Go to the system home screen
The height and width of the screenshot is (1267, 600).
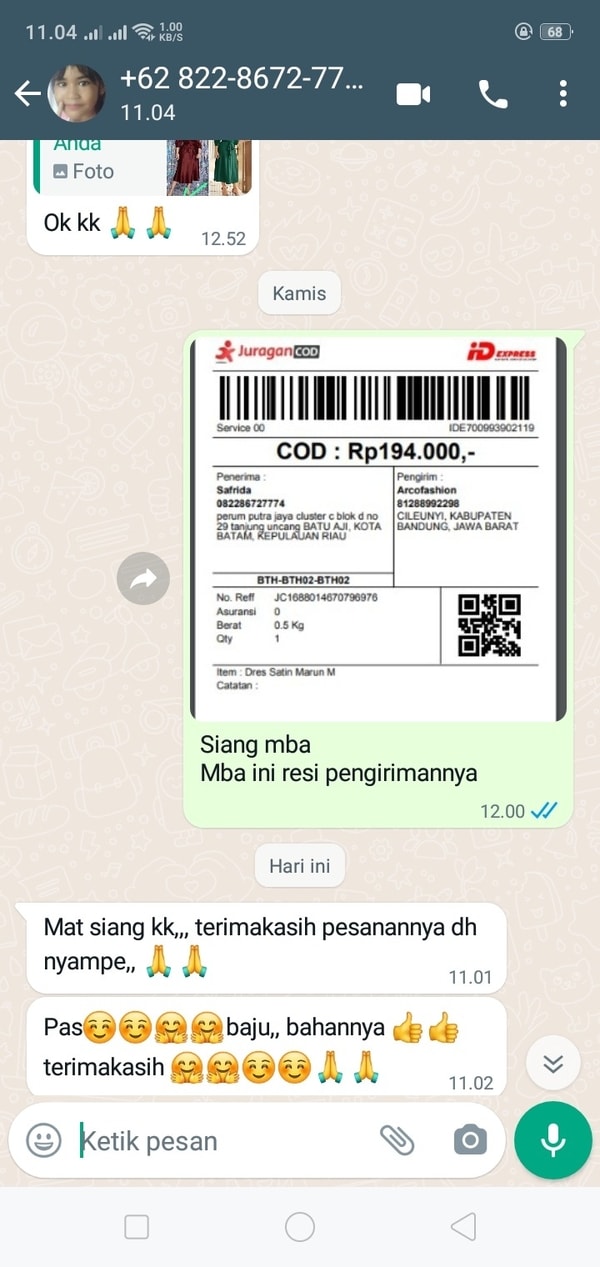300,1227
